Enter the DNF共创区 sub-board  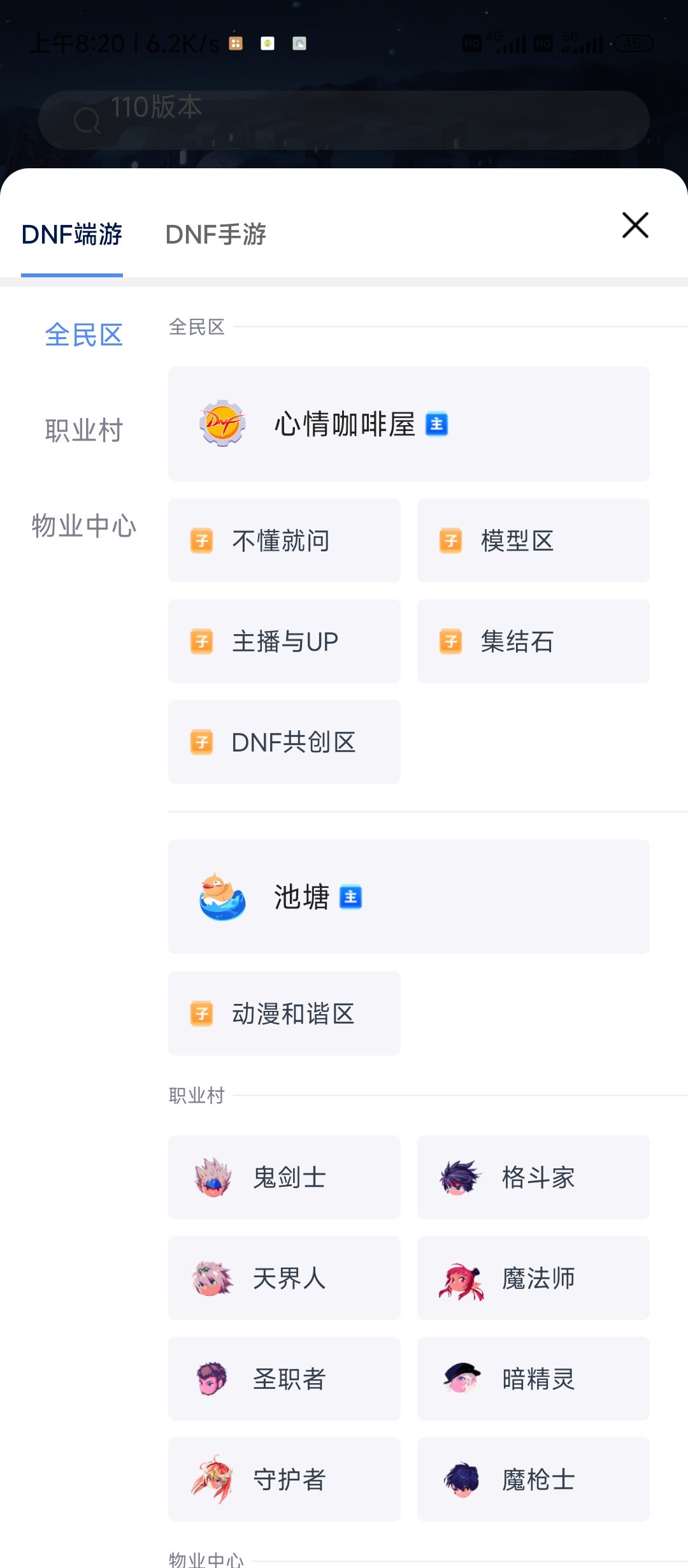click(x=284, y=742)
